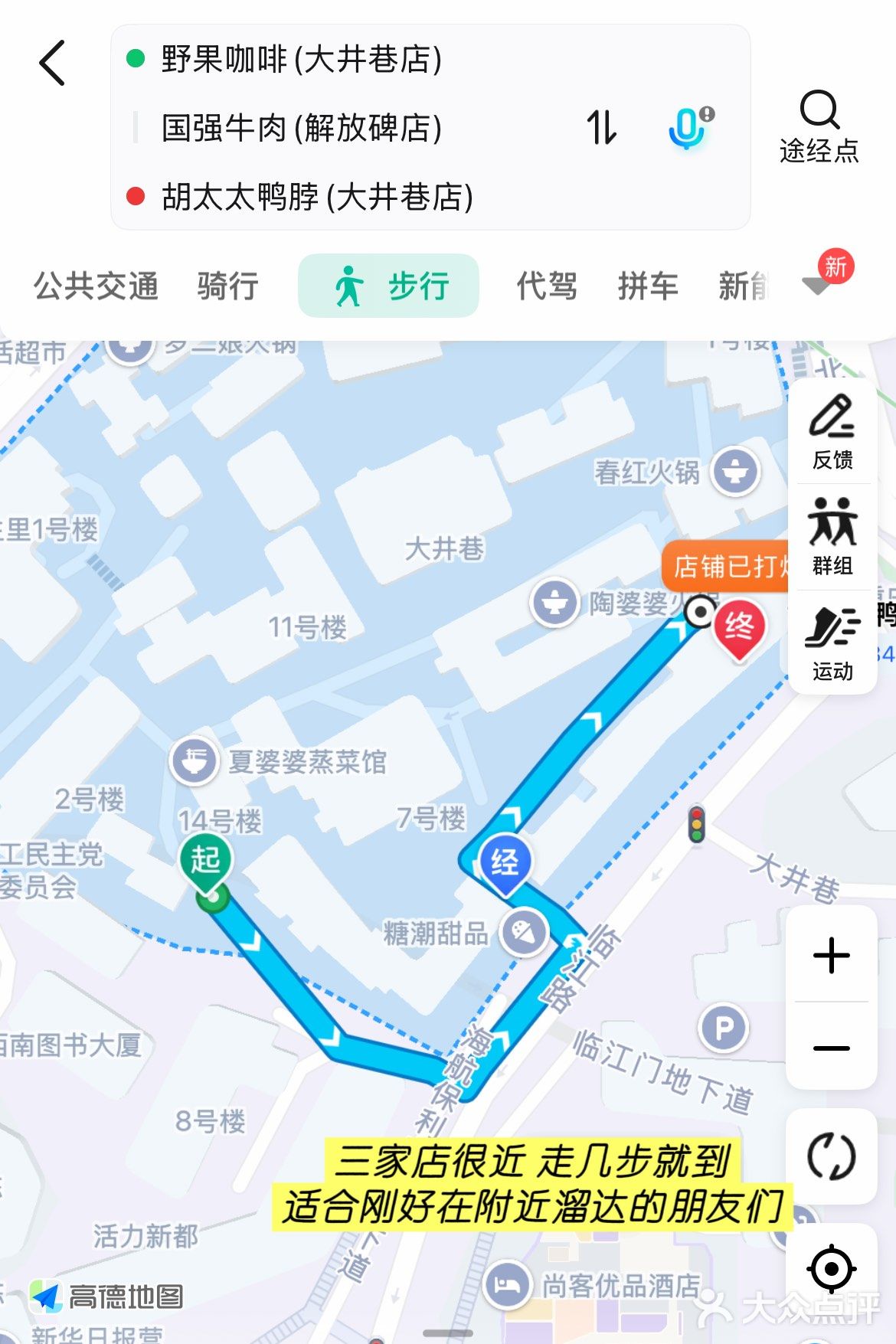This screenshot has height=1344, width=896.
Task: Open the 店铺已打烊 shop status bubble
Action: coord(724,568)
